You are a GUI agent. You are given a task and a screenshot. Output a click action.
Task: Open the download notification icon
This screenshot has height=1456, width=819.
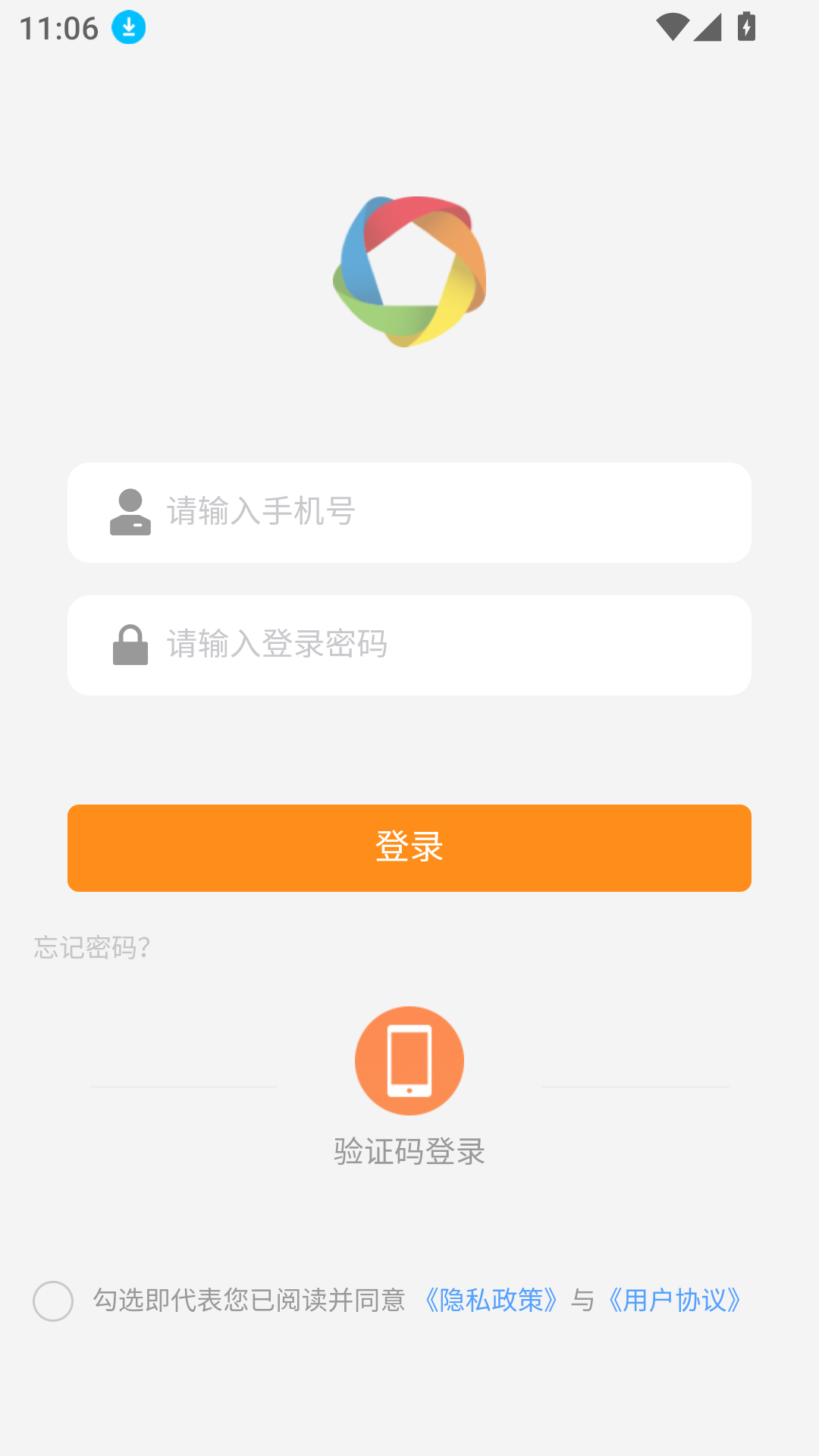[127, 27]
